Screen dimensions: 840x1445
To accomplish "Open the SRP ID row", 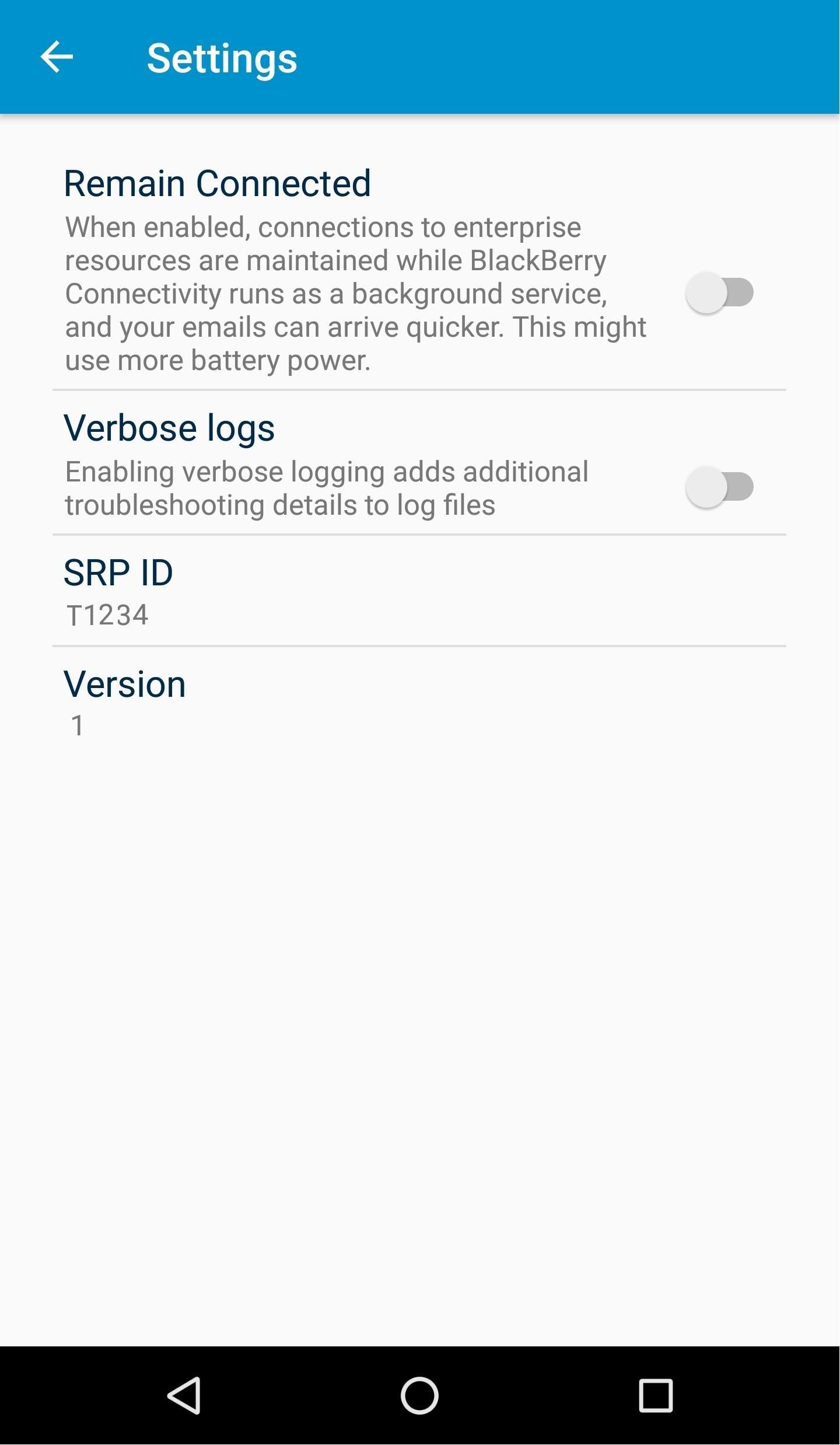I will [419, 591].
